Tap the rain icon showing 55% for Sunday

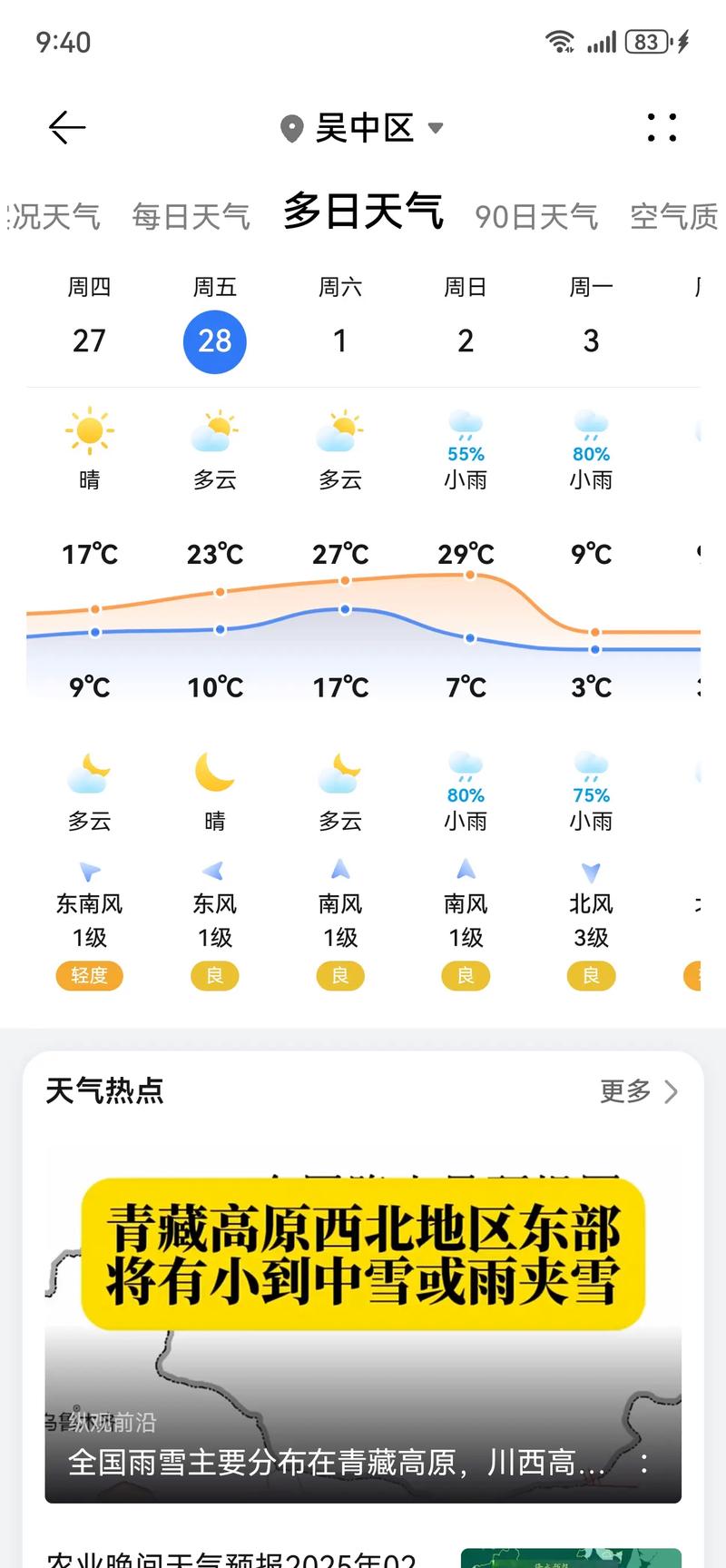[466, 427]
